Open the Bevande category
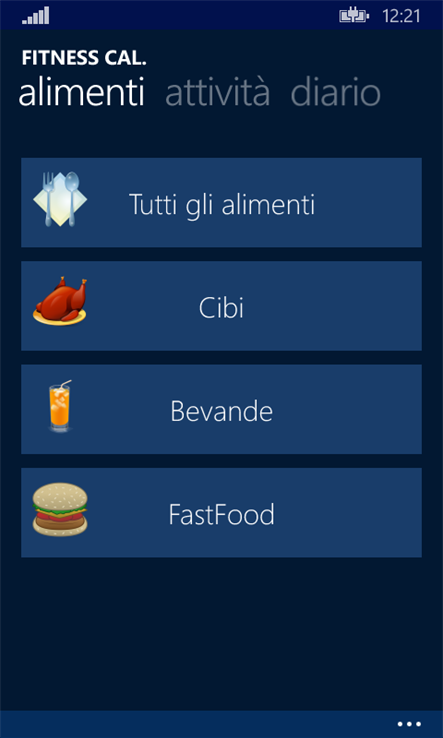 coord(221,409)
